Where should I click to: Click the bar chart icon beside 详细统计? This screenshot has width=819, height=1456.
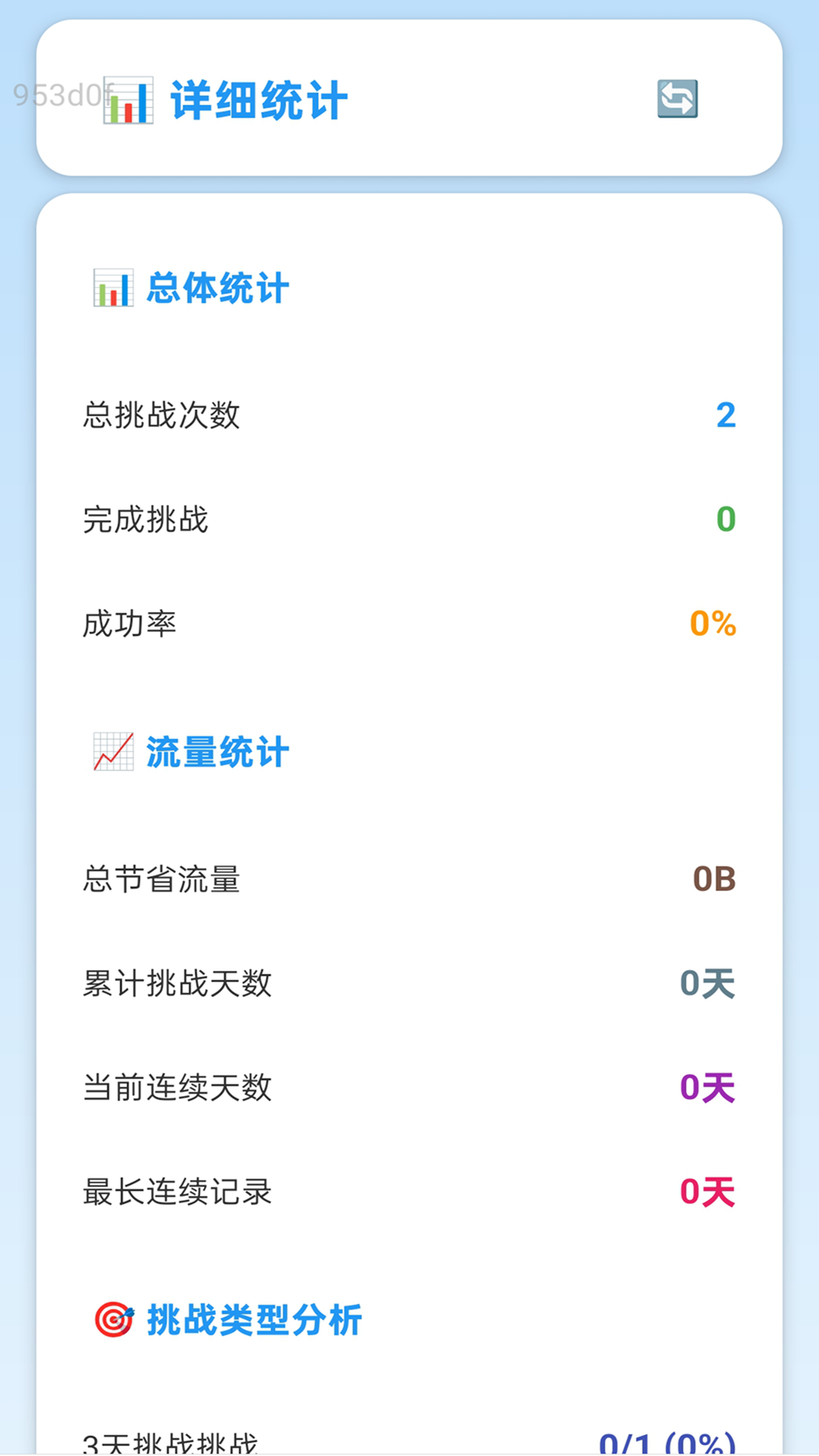click(127, 99)
